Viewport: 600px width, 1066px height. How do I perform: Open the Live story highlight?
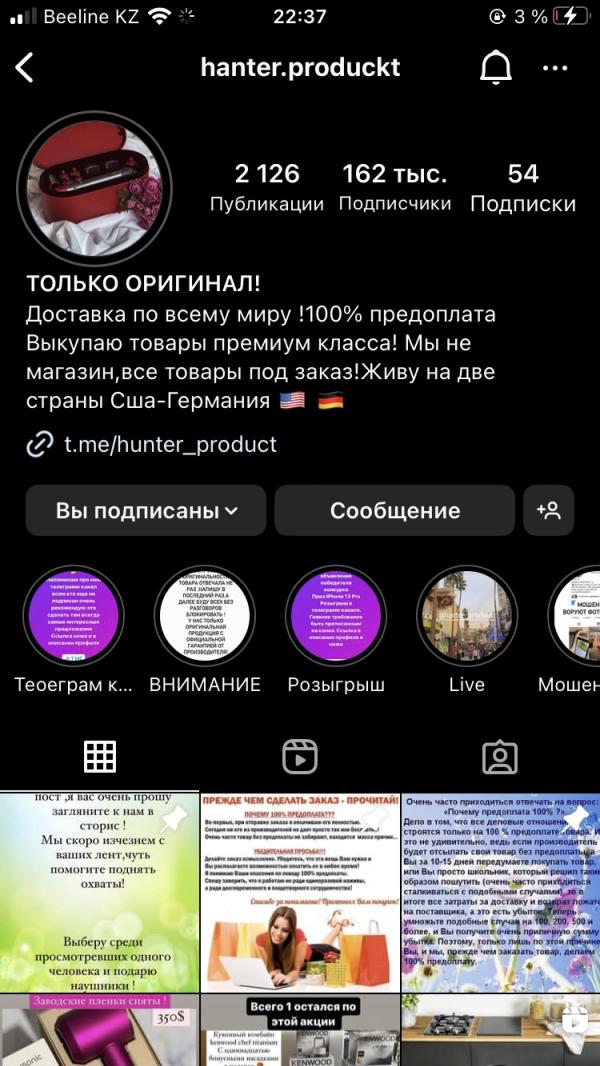(467, 617)
